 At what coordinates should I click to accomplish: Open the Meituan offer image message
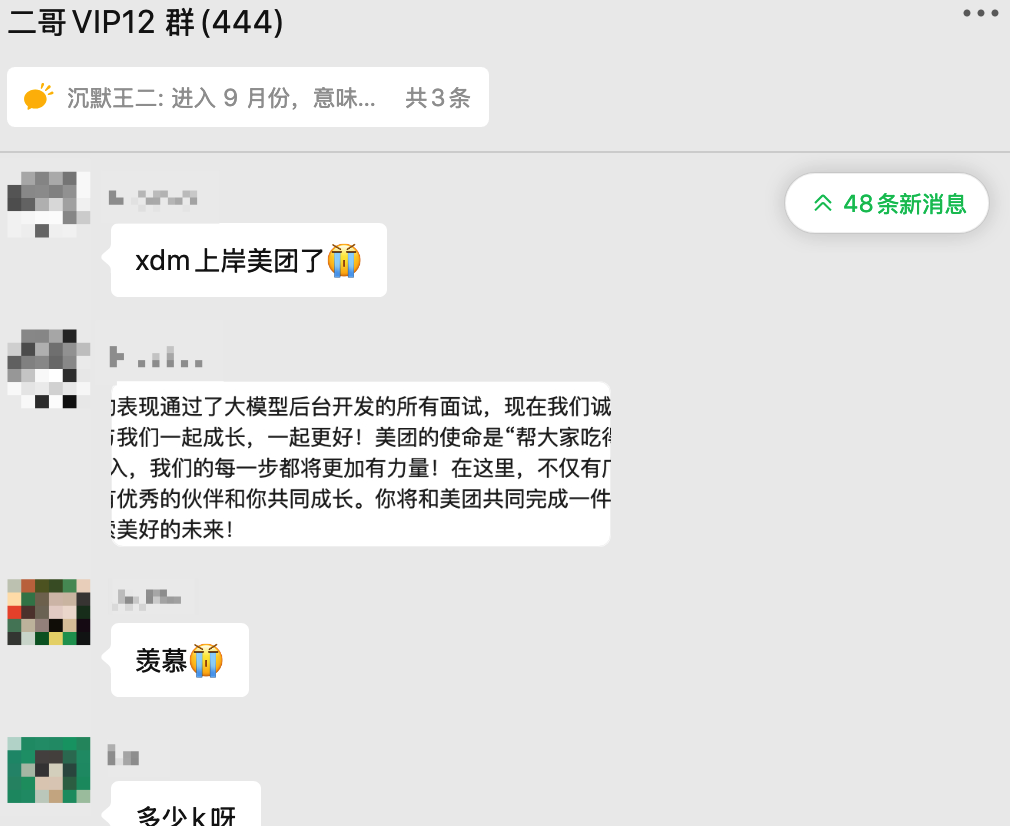360,463
